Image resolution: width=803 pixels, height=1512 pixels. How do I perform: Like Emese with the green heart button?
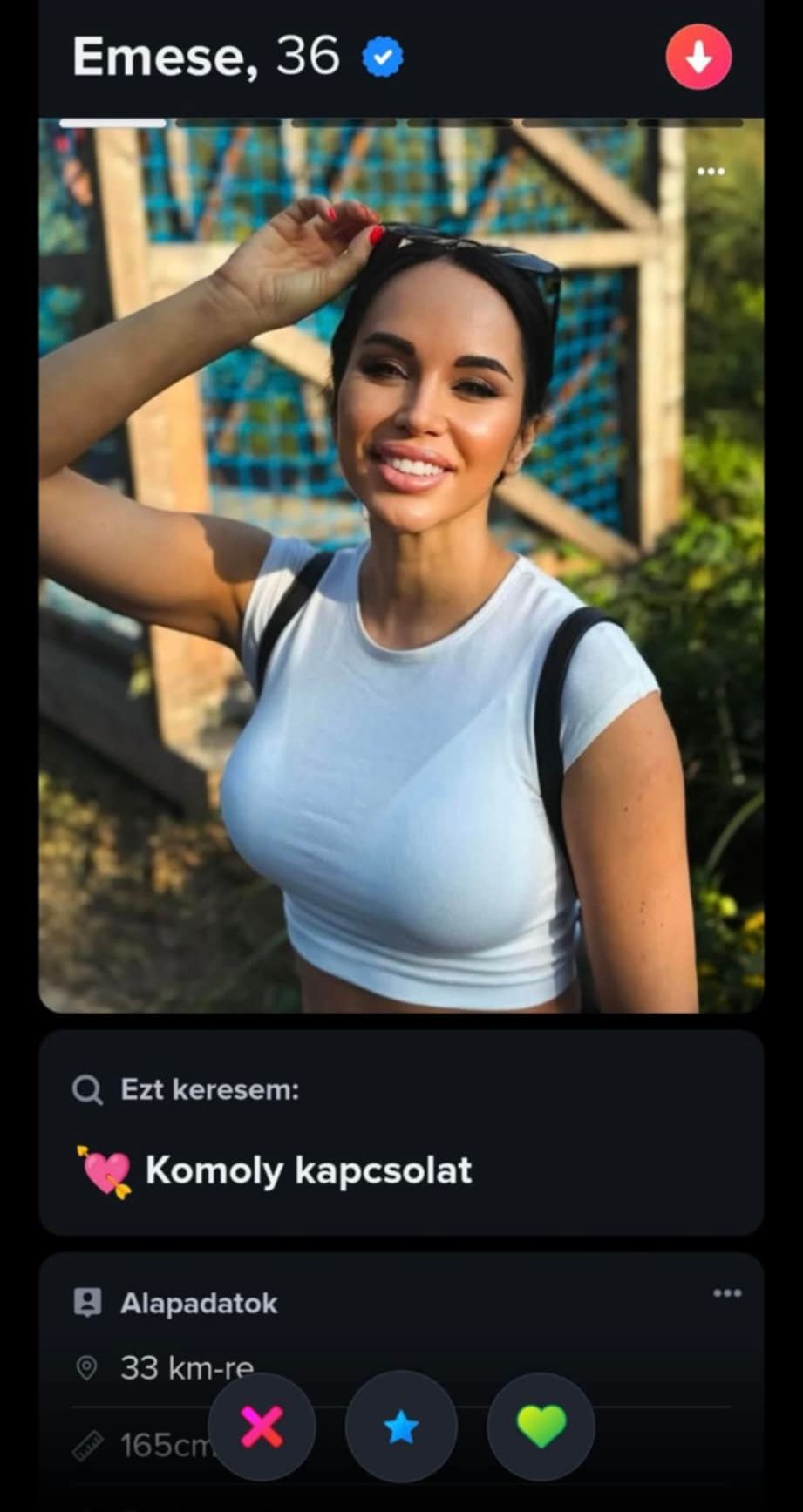[541, 1427]
